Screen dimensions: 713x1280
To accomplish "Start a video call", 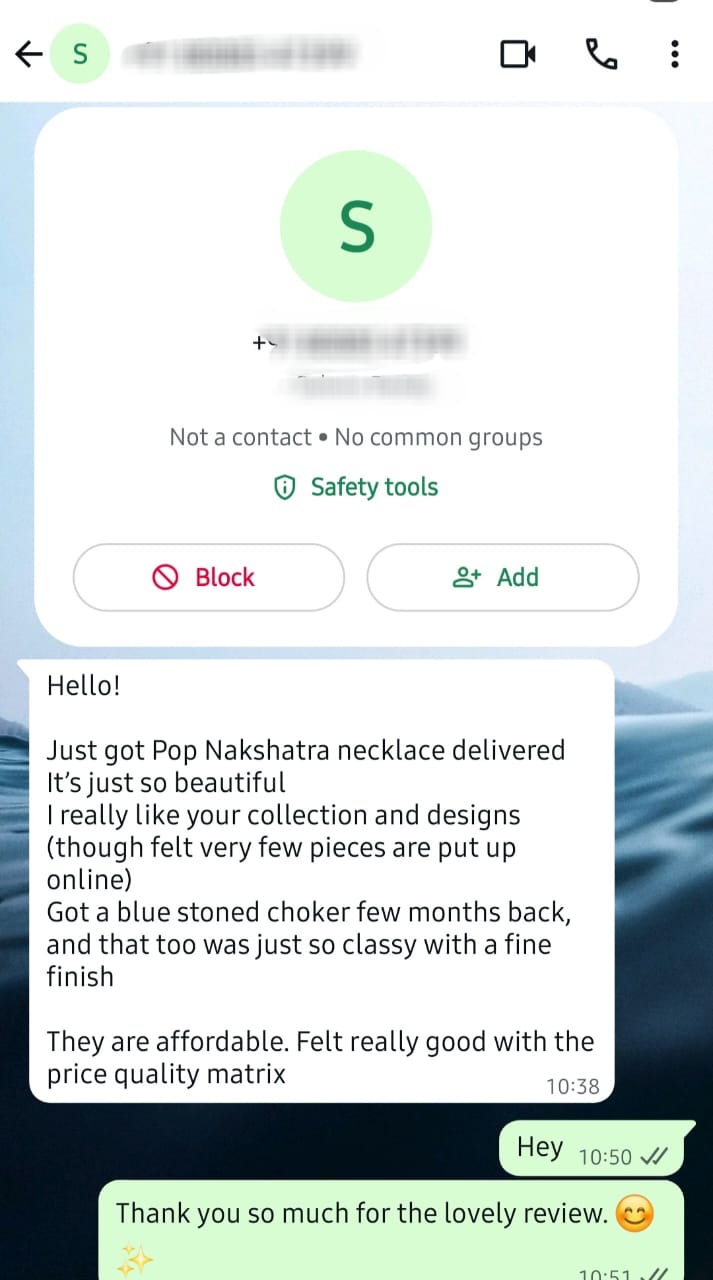I will 517,54.
